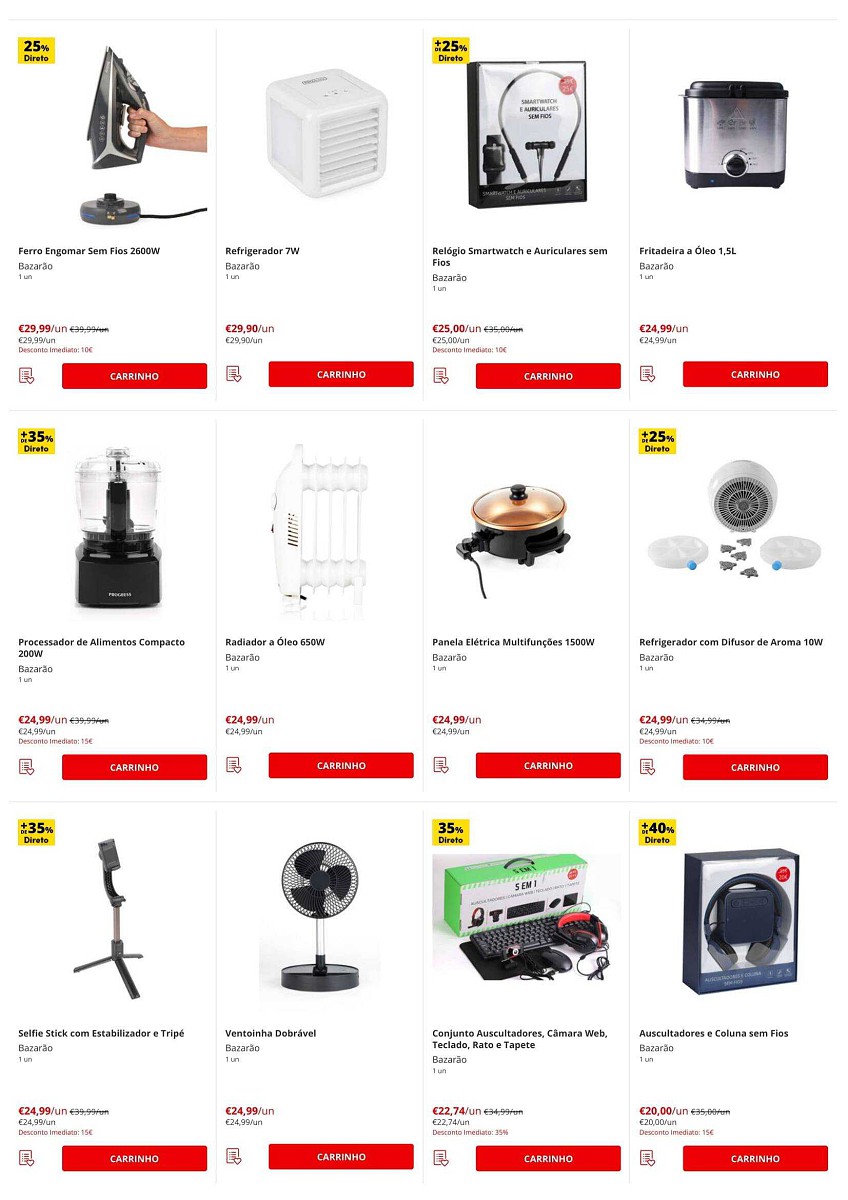The height and width of the screenshot is (1200, 848).
Task: Add Refrigerador com Difusor de Aroma to cart
Action: (755, 767)
